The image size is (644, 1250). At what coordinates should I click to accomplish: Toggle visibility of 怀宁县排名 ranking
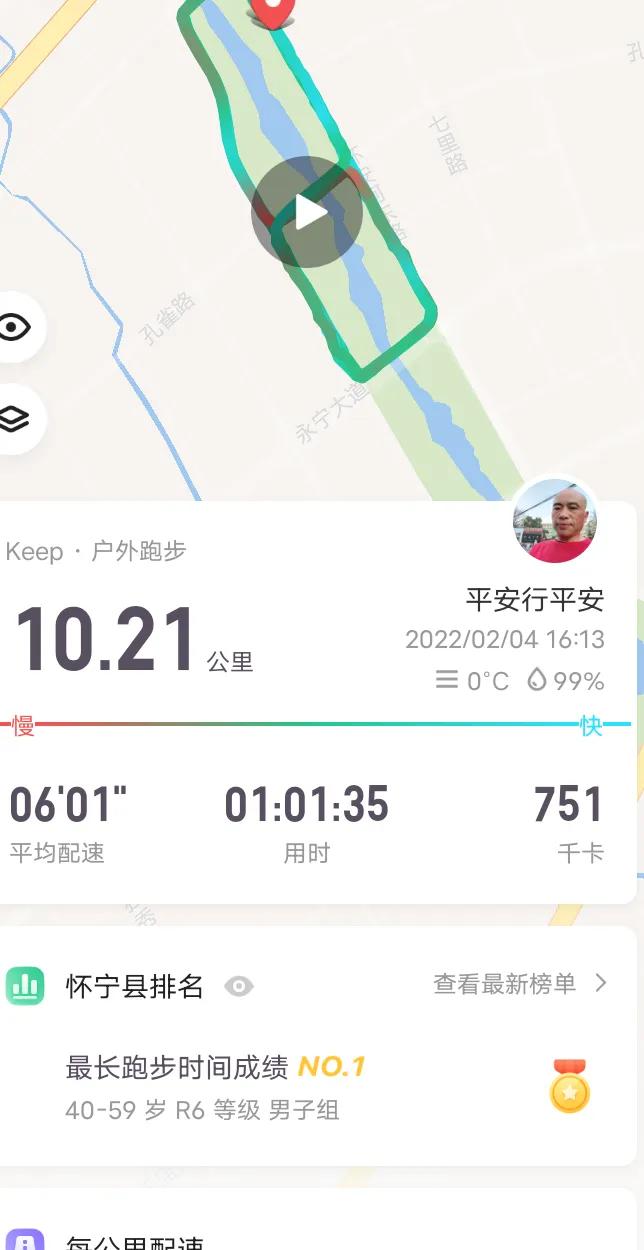[x=238, y=987]
